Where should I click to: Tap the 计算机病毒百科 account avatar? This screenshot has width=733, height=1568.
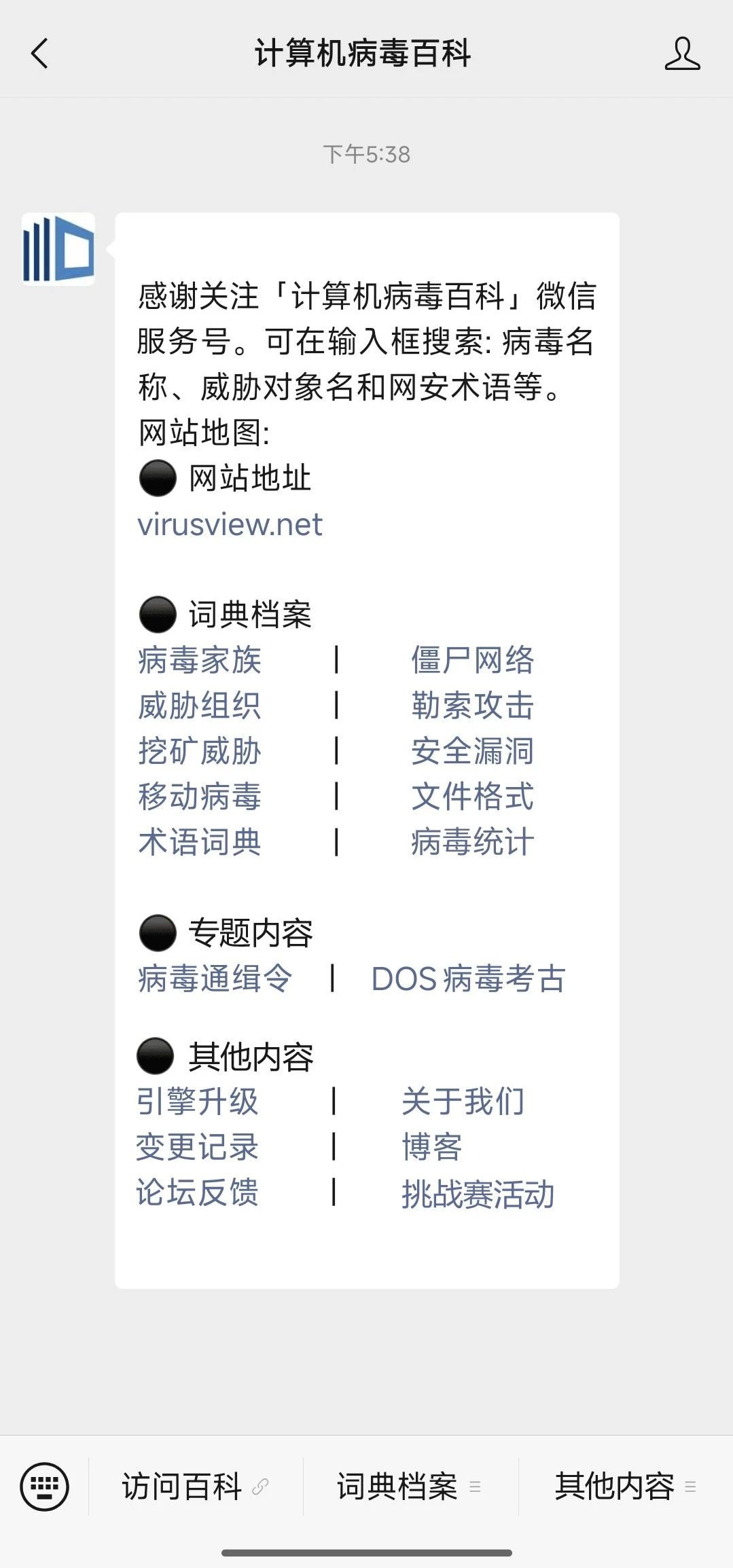[58, 249]
